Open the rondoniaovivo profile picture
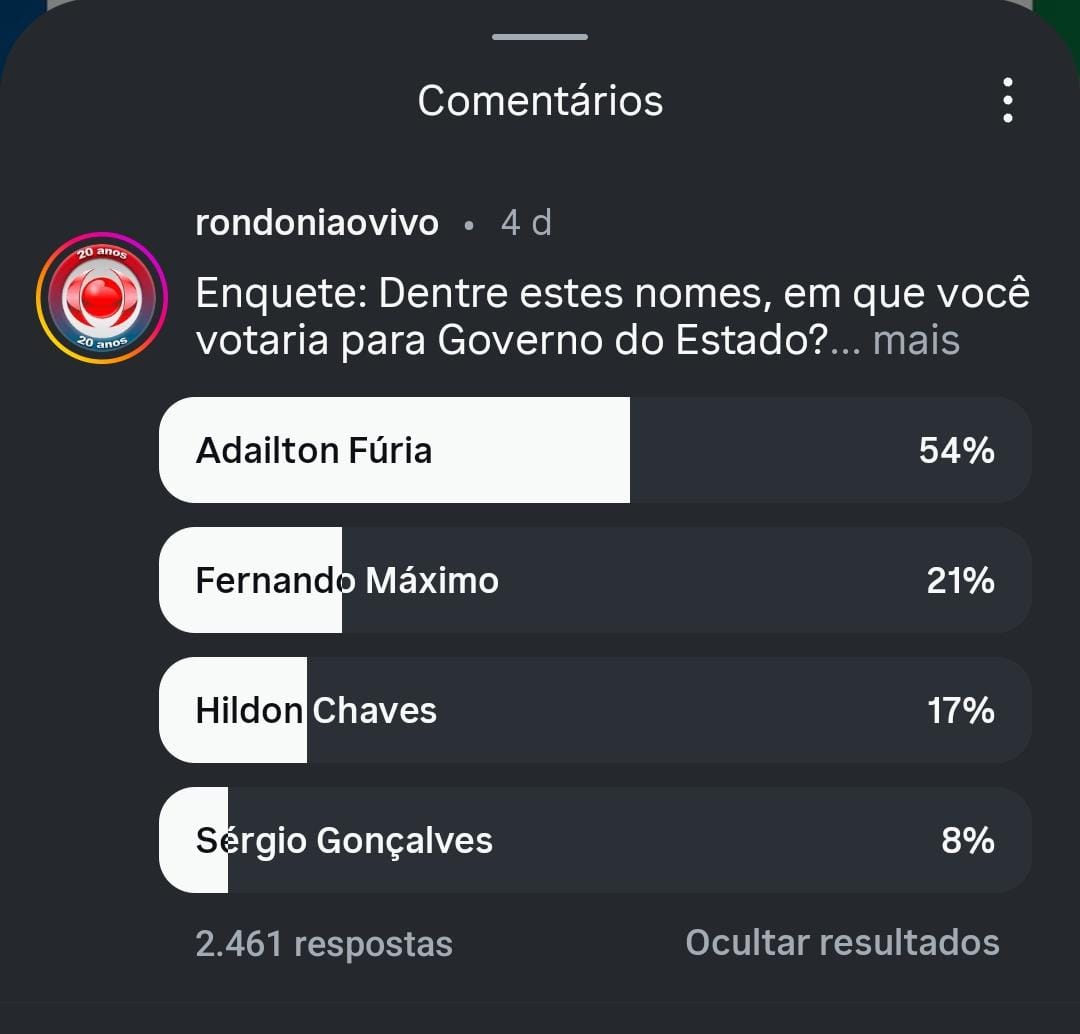Image resolution: width=1080 pixels, height=1034 pixels. point(101,297)
